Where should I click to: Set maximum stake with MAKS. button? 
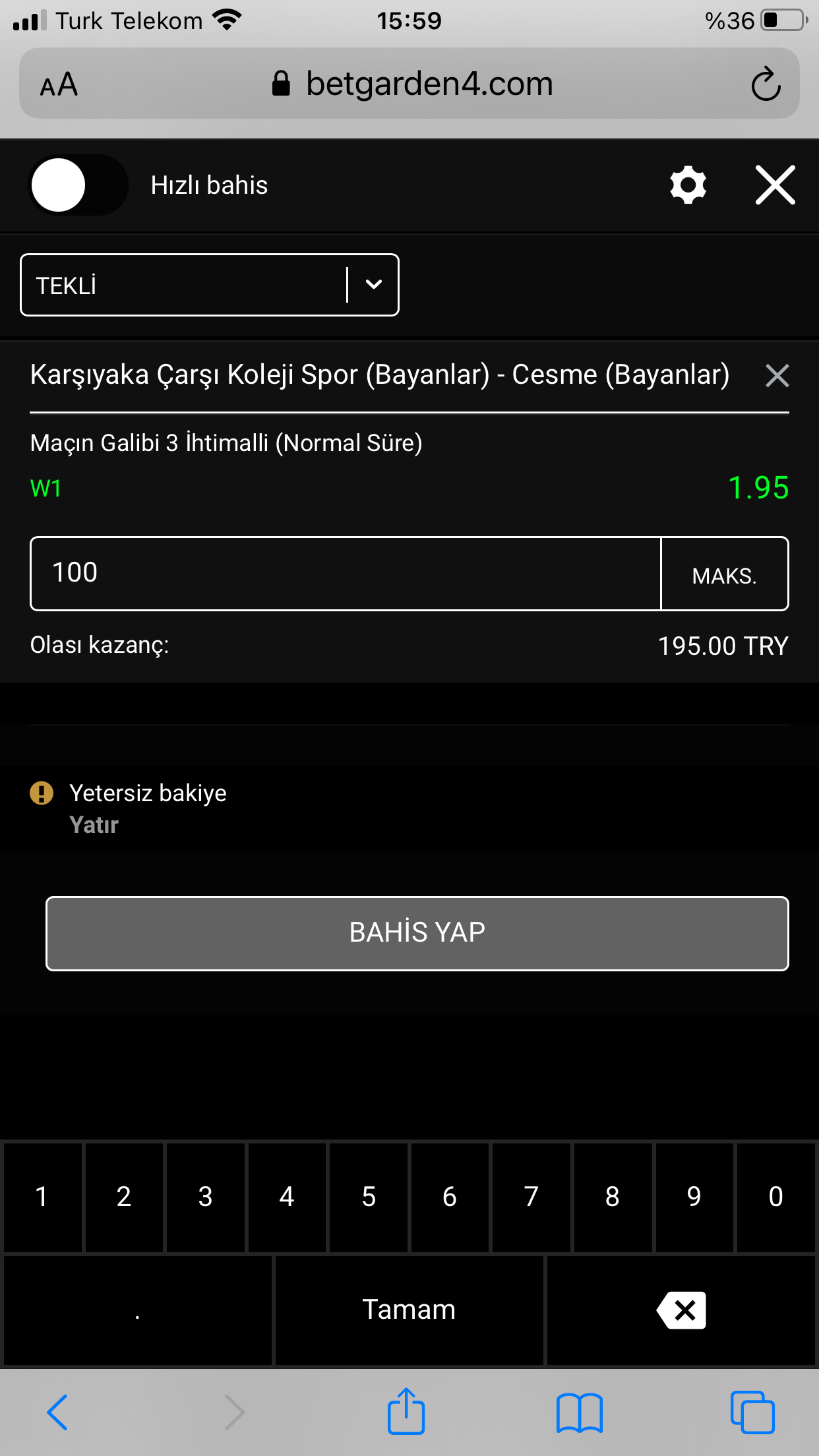pyautogui.click(x=725, y=574)
